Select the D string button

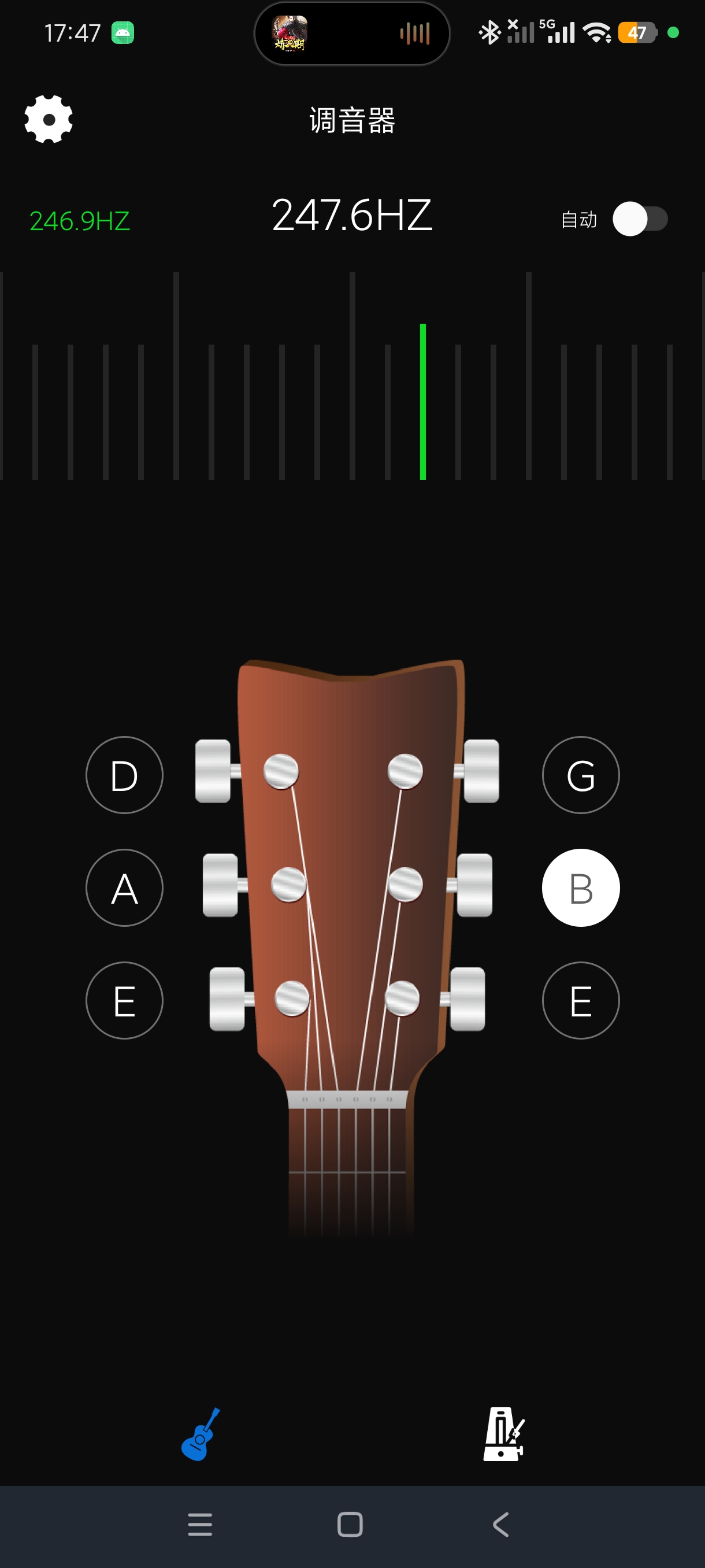click(x=125, y=775)
